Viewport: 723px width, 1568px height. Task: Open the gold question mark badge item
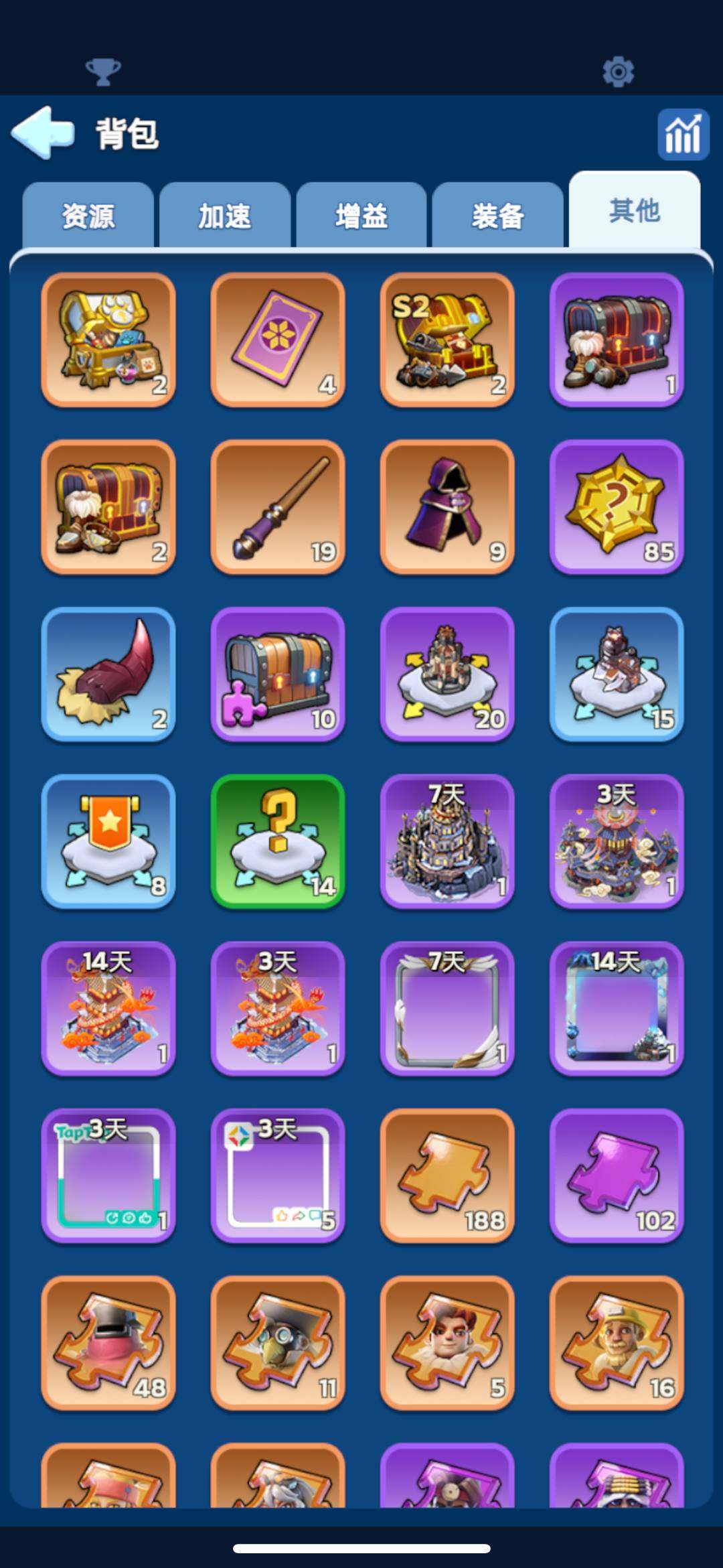tap(617, 507)
